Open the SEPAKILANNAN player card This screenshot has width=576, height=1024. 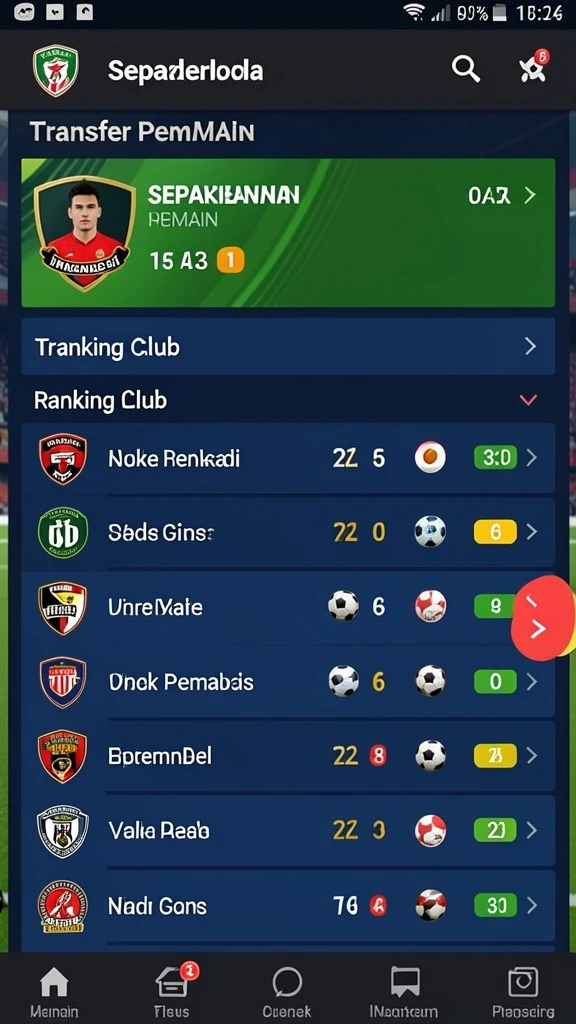[x=288, y=232]
